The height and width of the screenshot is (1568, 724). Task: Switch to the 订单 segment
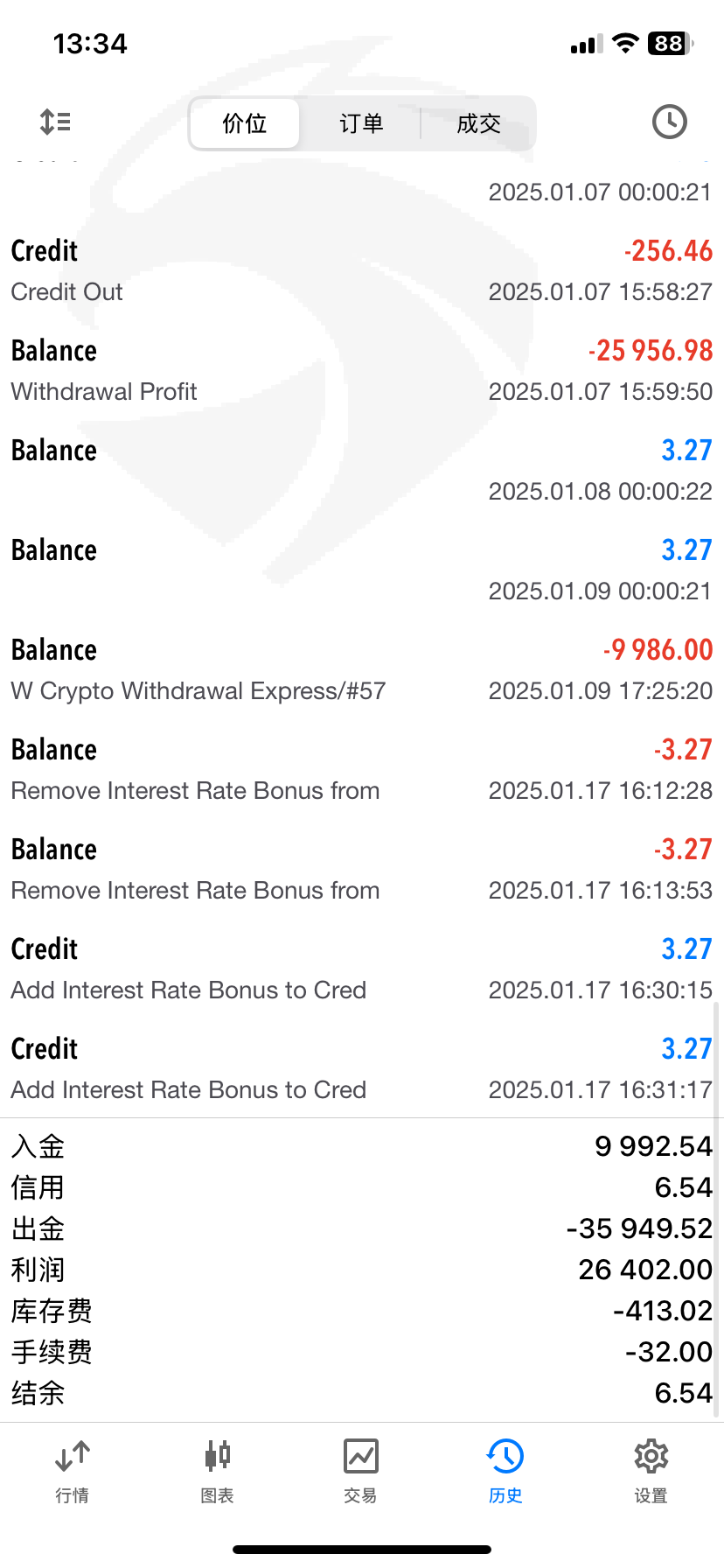pos(361,123)
